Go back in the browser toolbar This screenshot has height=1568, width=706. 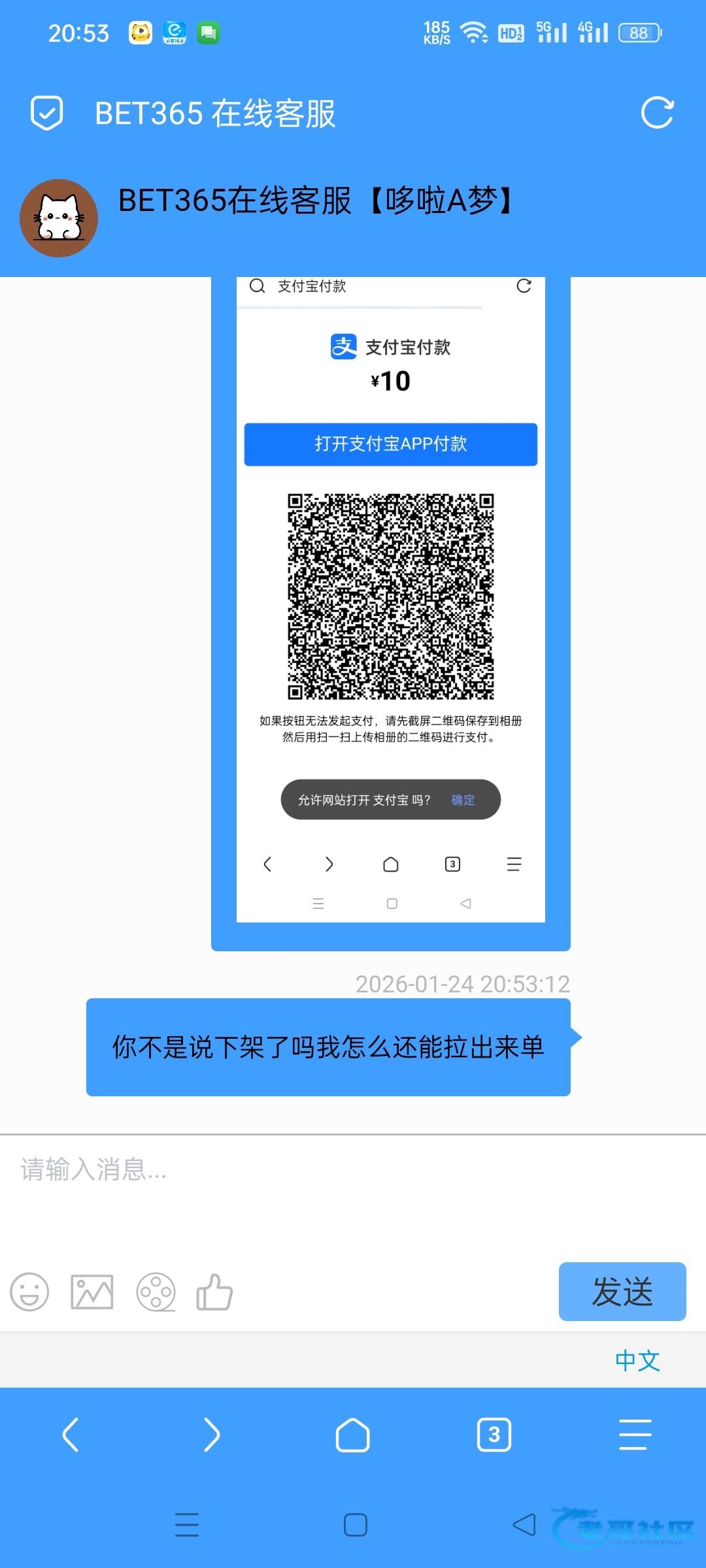click(x=71, y=1435)
